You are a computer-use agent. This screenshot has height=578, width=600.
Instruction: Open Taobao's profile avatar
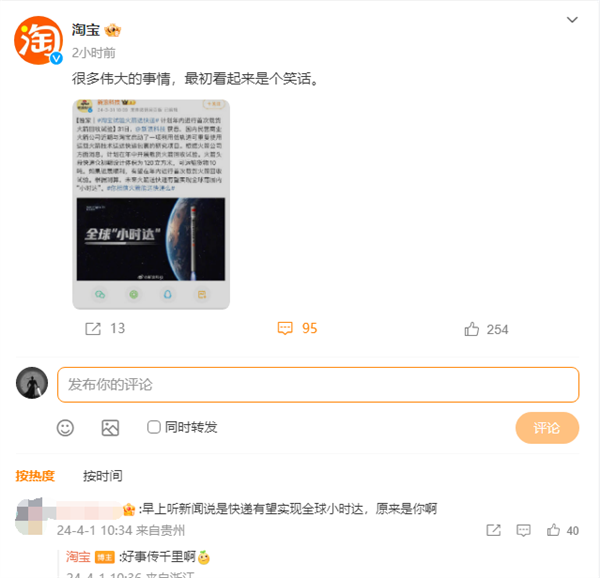click(38, 40)
